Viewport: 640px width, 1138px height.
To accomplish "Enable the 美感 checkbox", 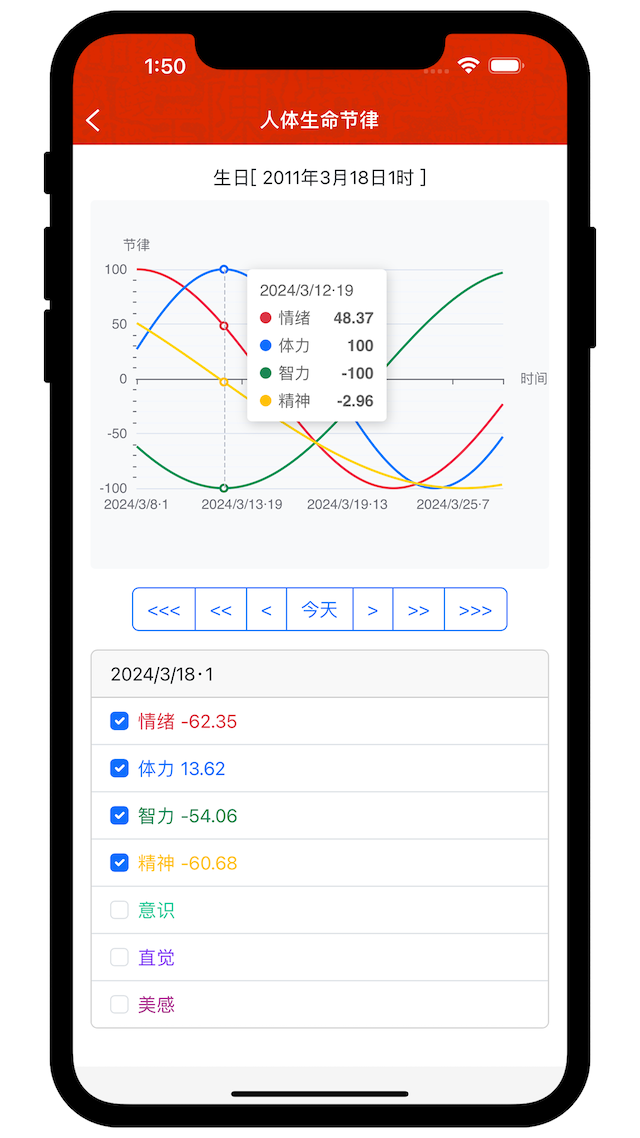I will (x=119, y=1004).
